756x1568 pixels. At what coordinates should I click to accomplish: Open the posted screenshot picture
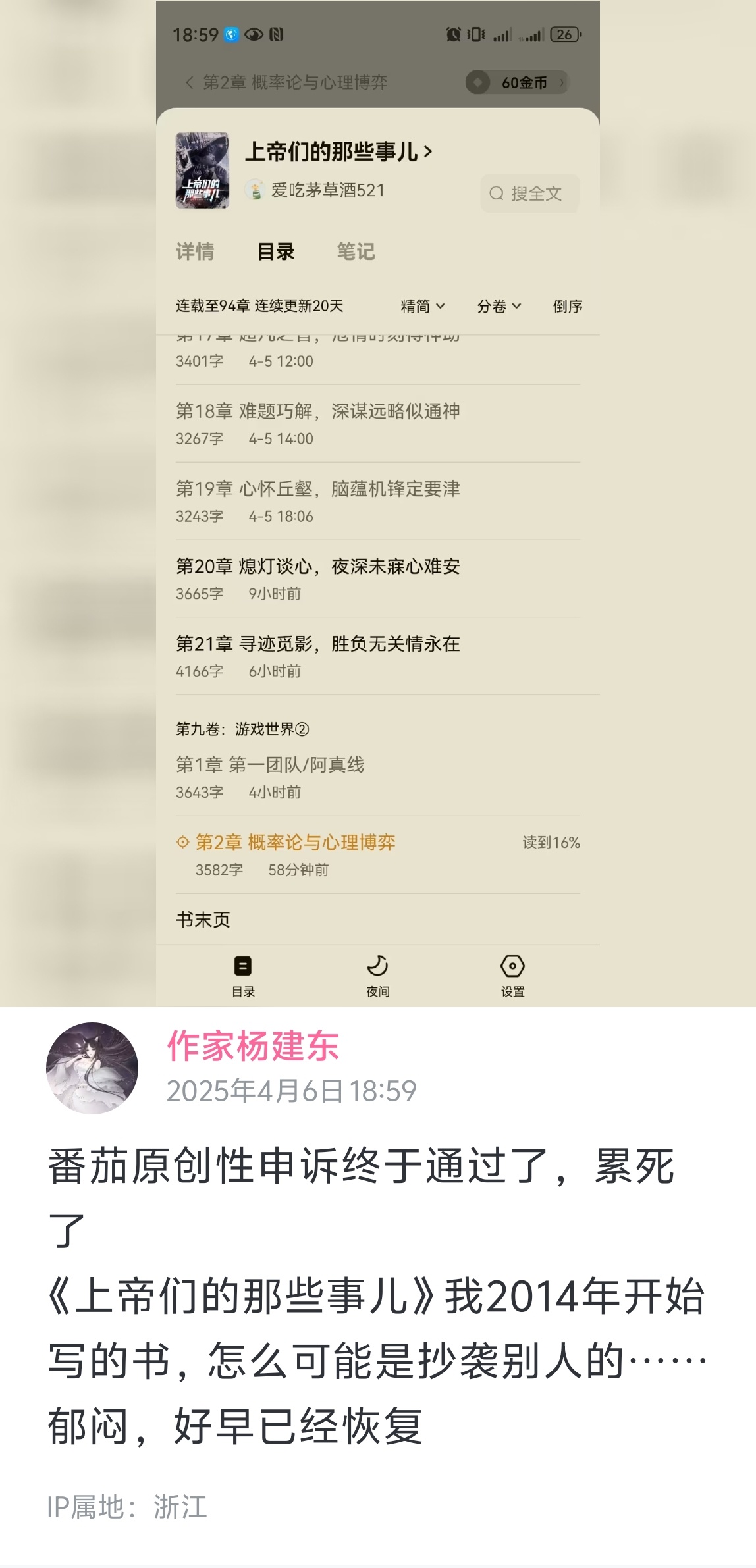point(377,503)
